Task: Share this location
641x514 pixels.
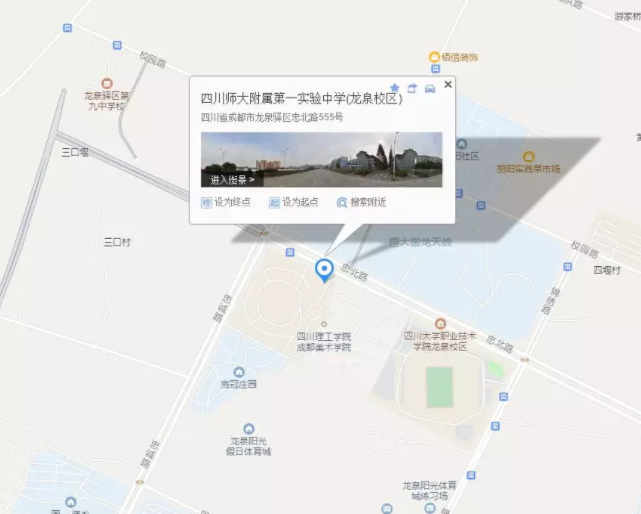Action: pos(411,89)
